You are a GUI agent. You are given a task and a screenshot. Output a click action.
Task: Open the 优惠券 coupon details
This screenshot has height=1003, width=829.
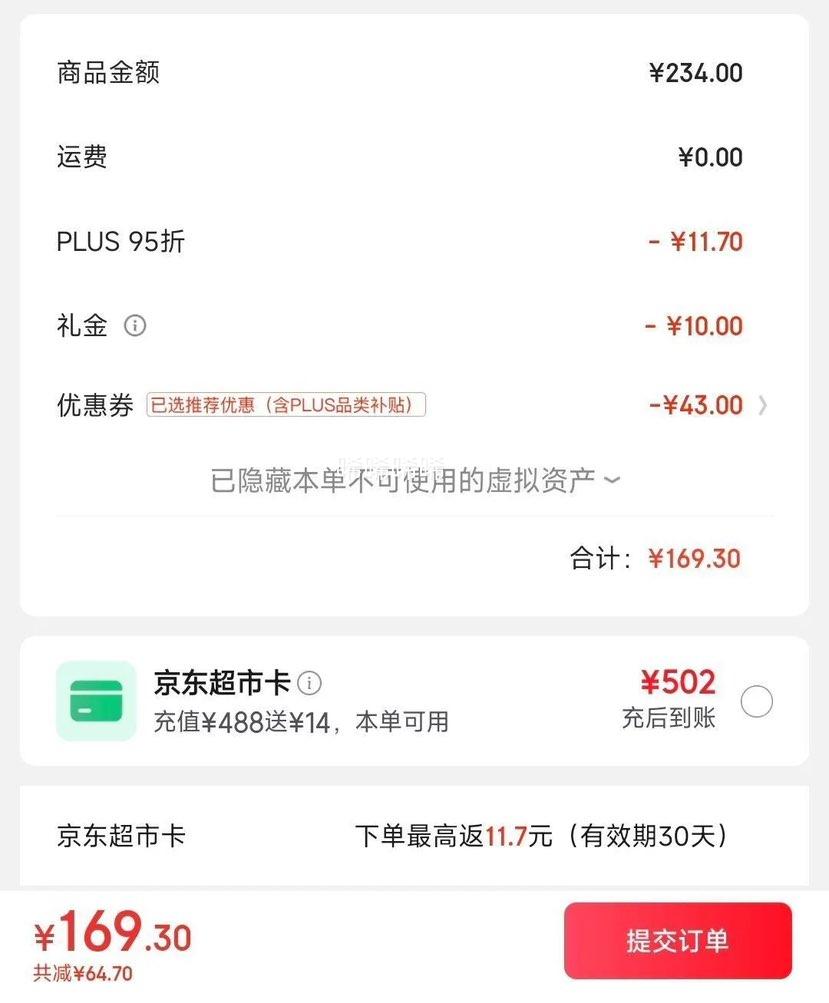click(763, 405)
